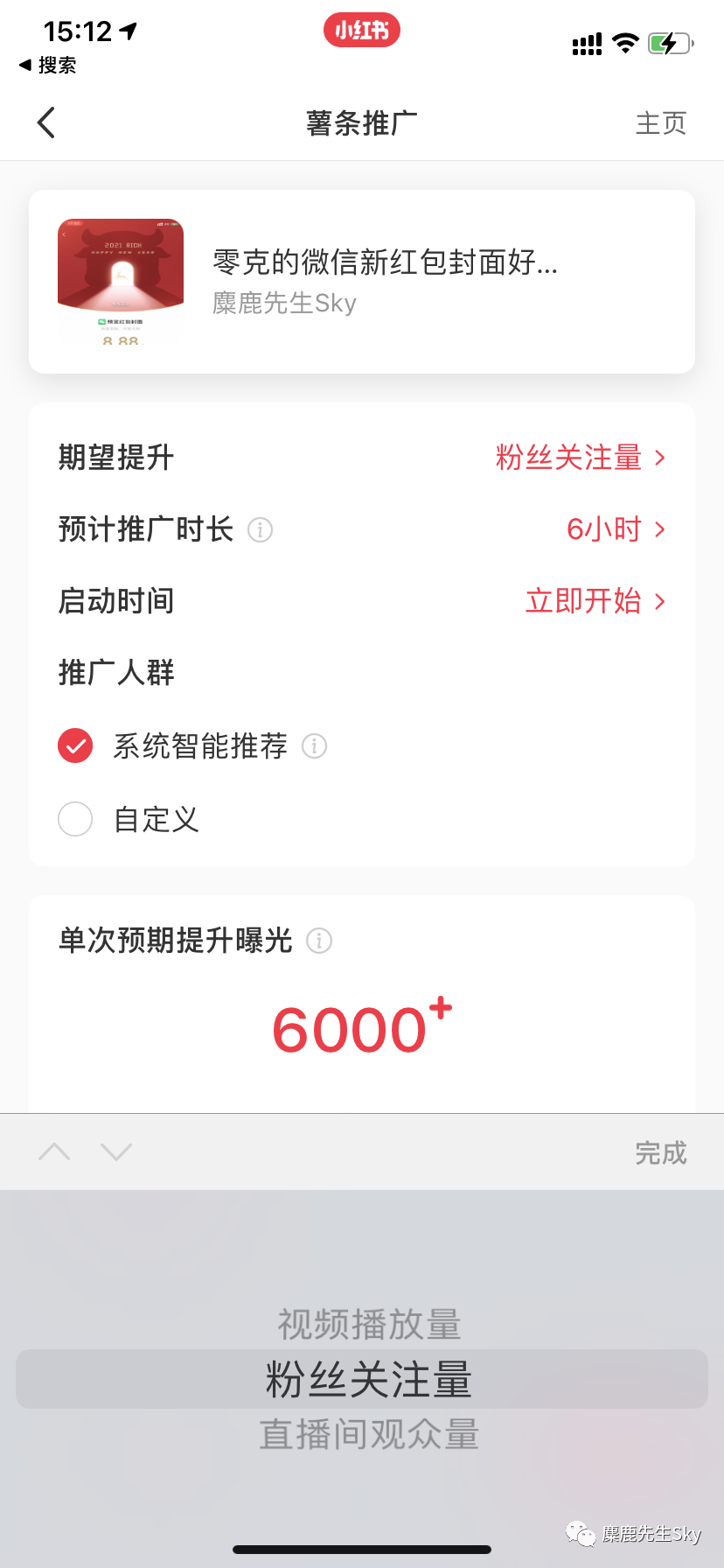Tap the red envelope note thumbnail

click(x=120, y=282)
